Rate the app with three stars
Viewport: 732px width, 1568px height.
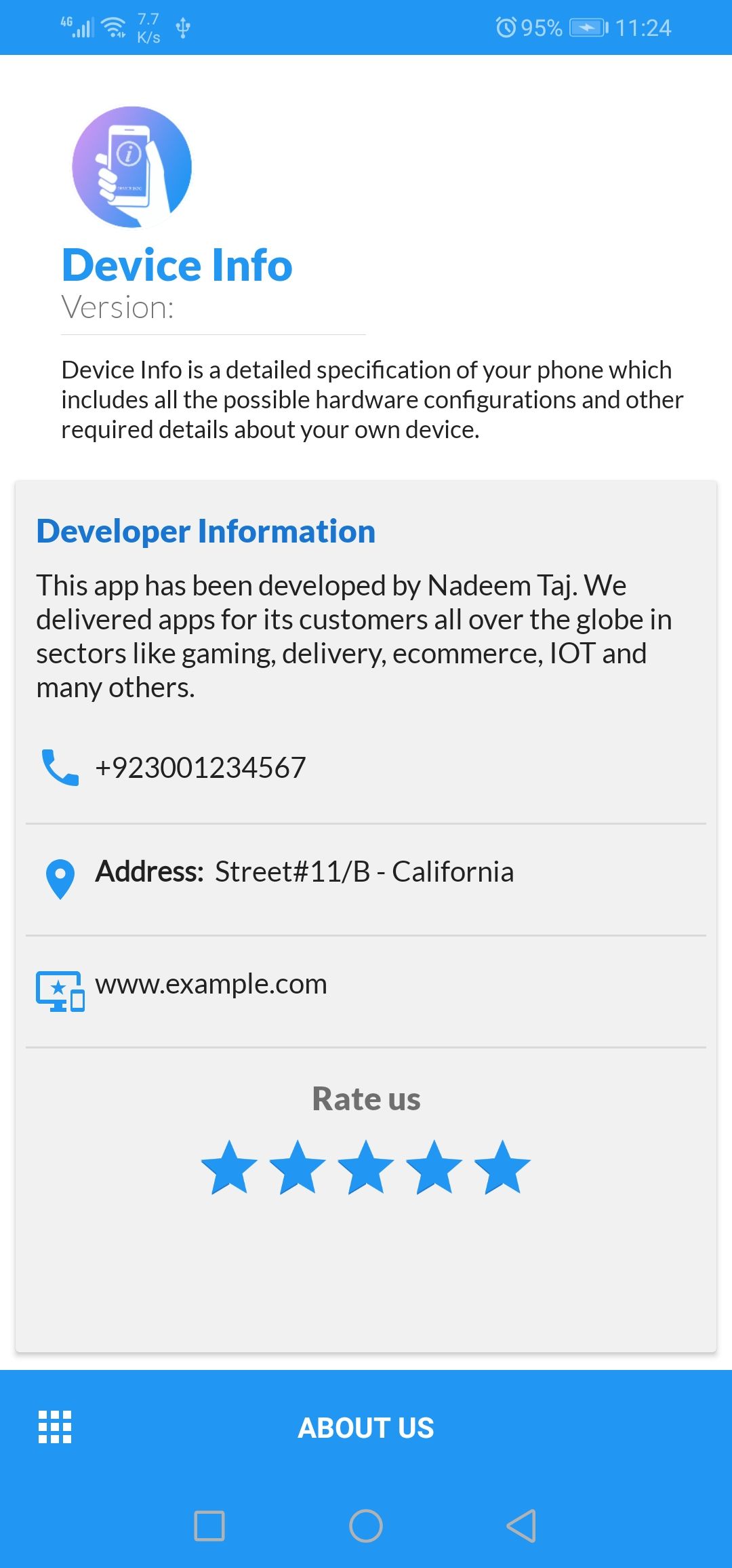coord(366,1167)
